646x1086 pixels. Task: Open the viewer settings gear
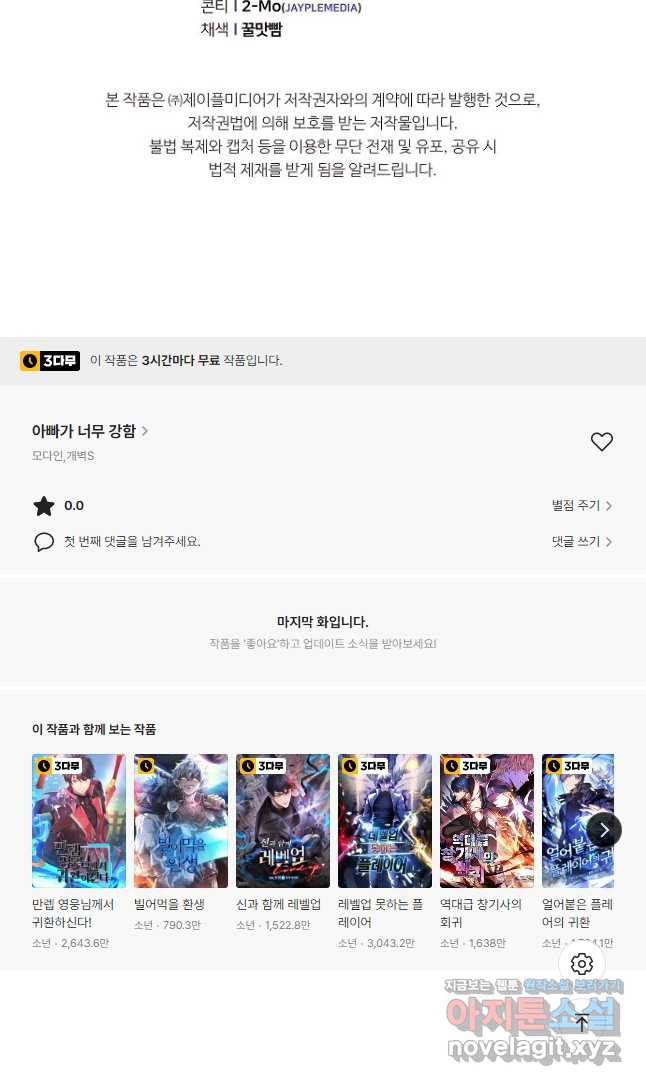tap(582, 964)
